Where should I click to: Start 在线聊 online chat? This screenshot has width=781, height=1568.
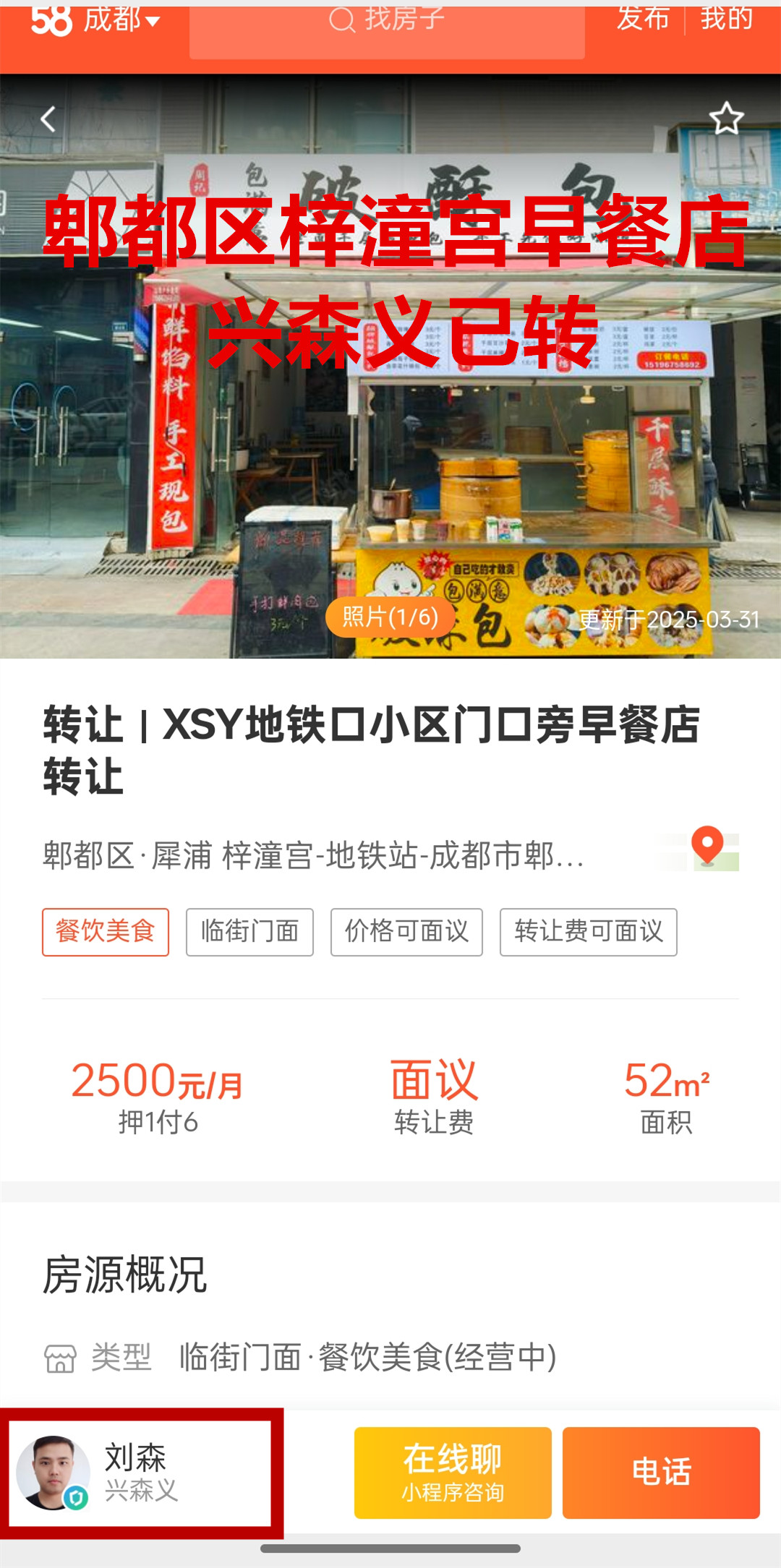[453, 1472]
